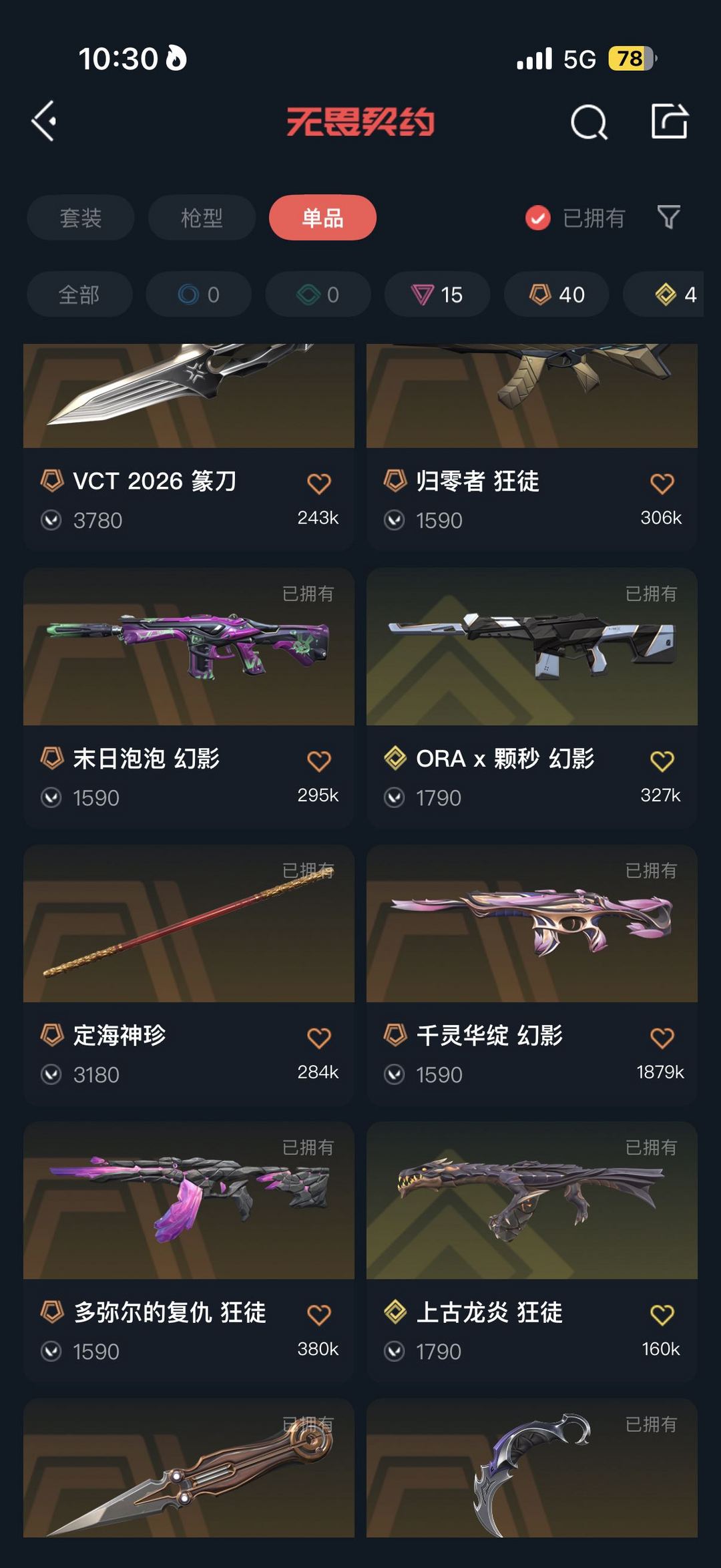Like the 归零者 狂徒 skin
Screen dimensions: 721x1568
click(662, 483)
